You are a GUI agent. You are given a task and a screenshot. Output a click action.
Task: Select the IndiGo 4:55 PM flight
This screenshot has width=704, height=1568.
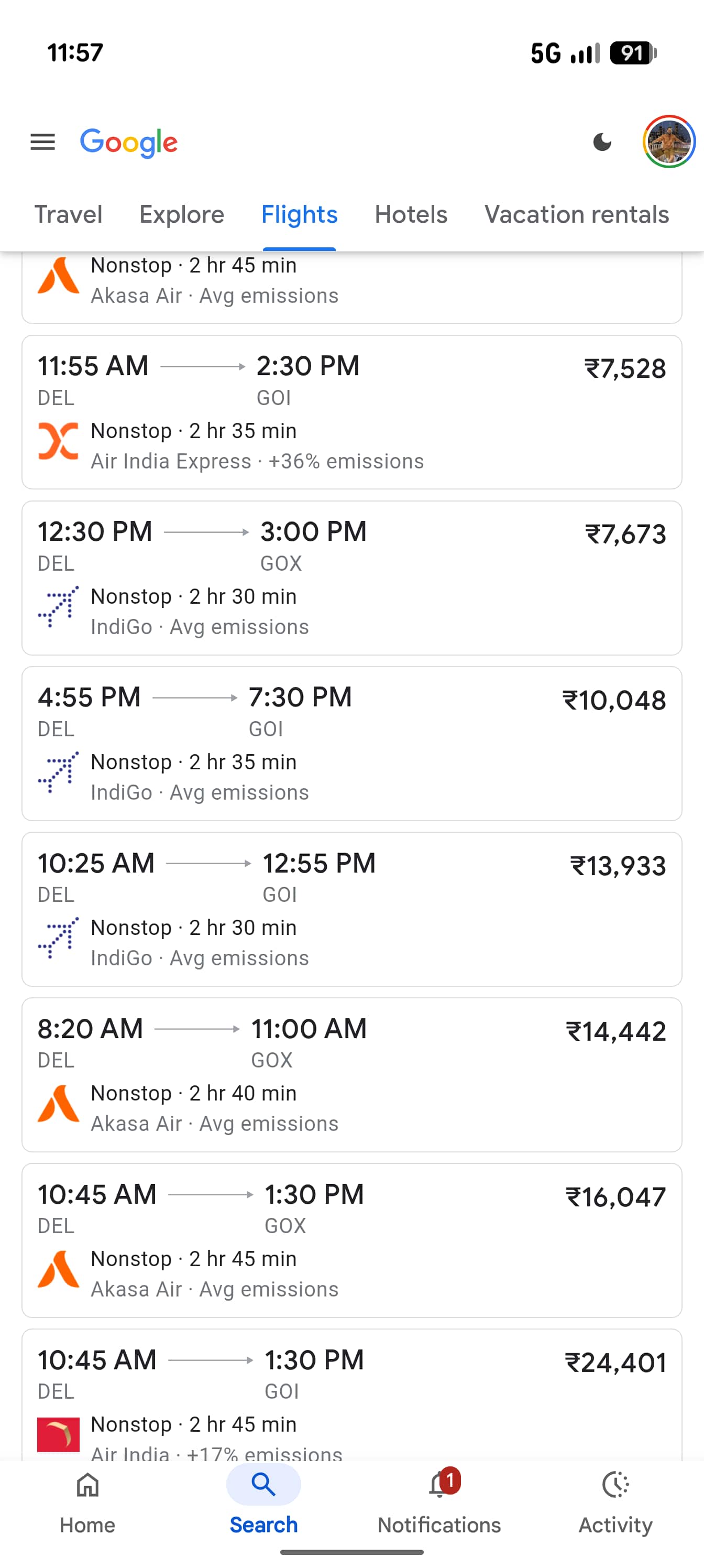(351, 743)
